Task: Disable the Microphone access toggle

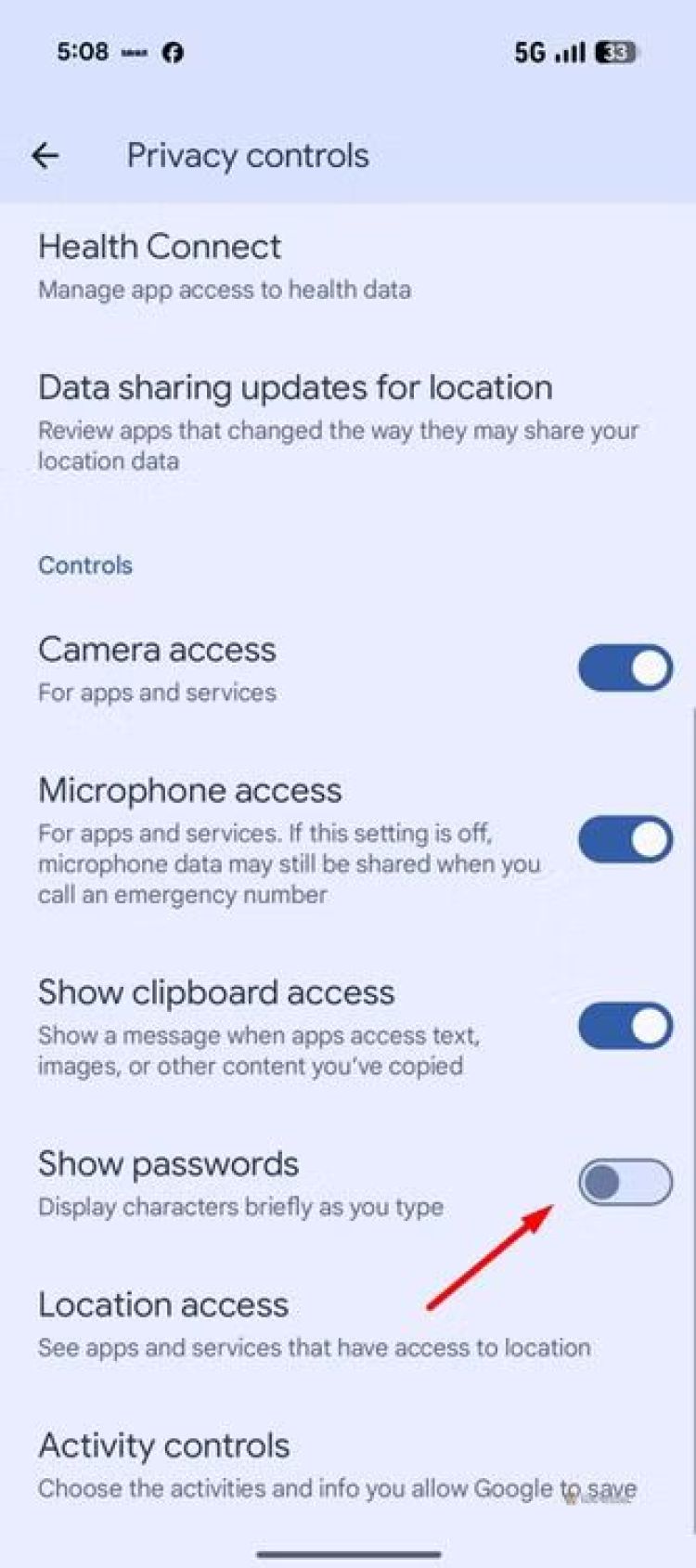Action: (625, 840)
